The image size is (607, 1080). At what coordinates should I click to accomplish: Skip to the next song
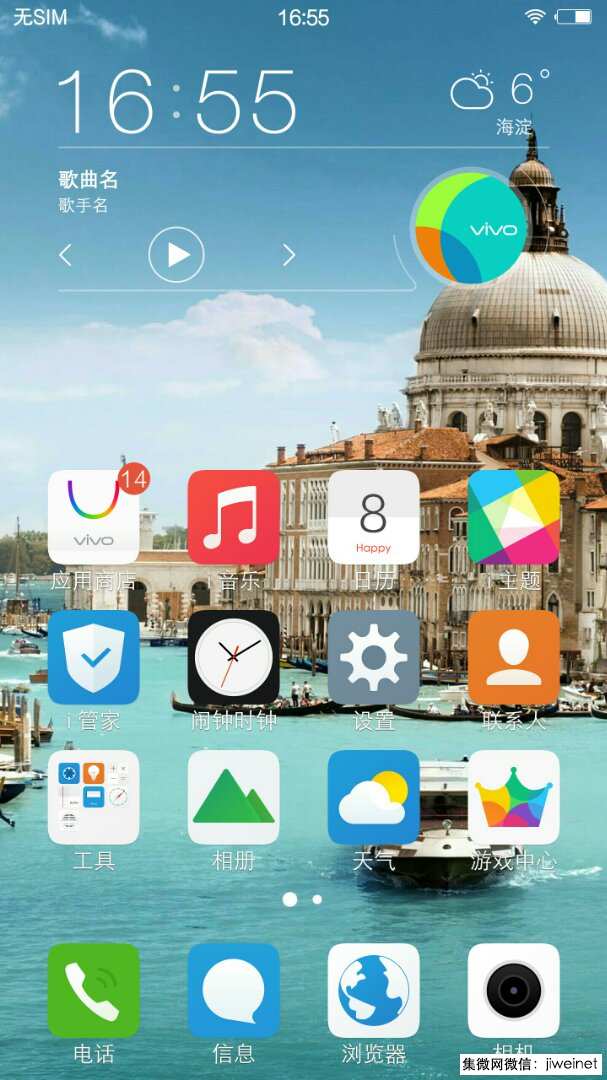(x=289, y=255)
